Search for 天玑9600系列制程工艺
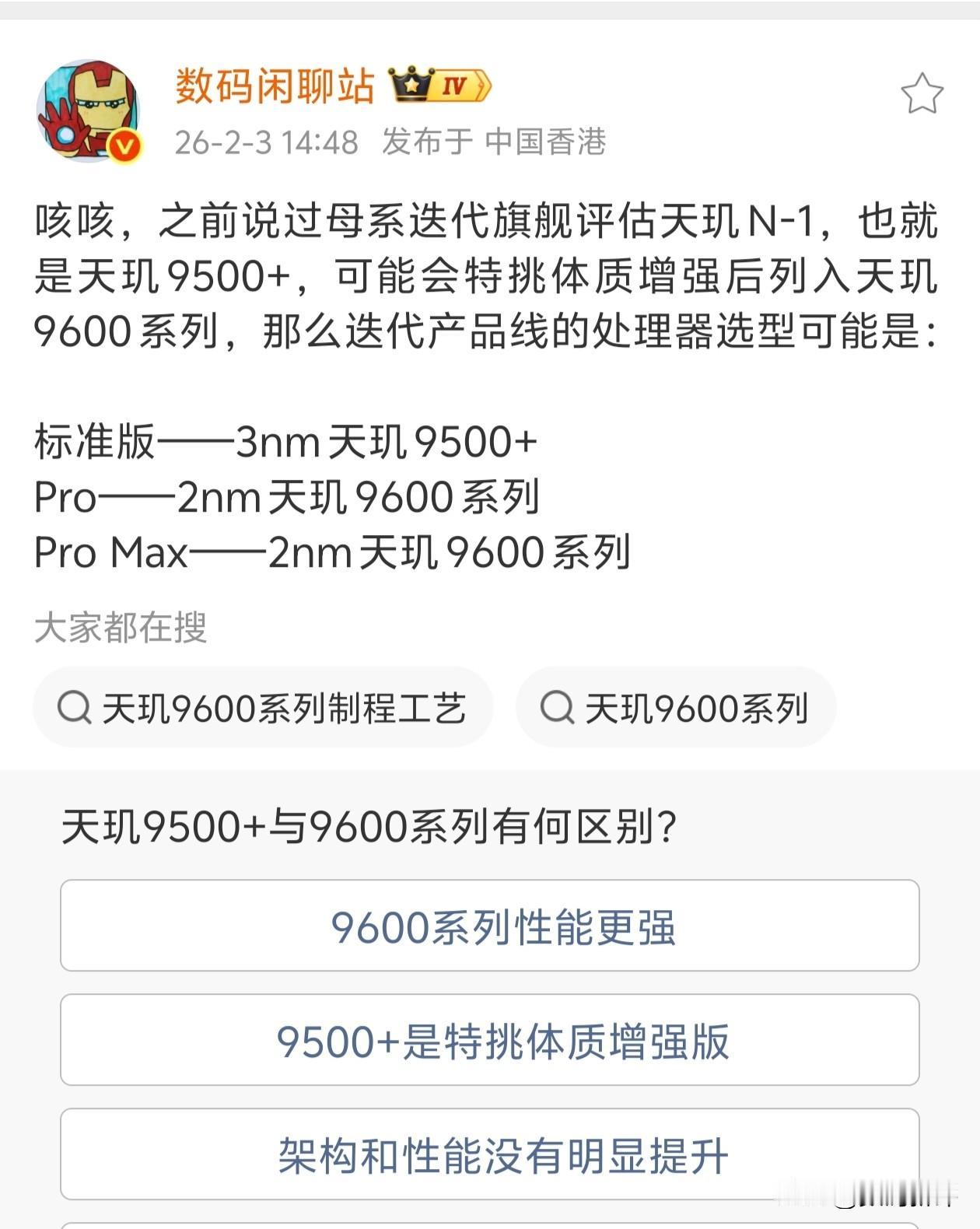 (261, 708)
